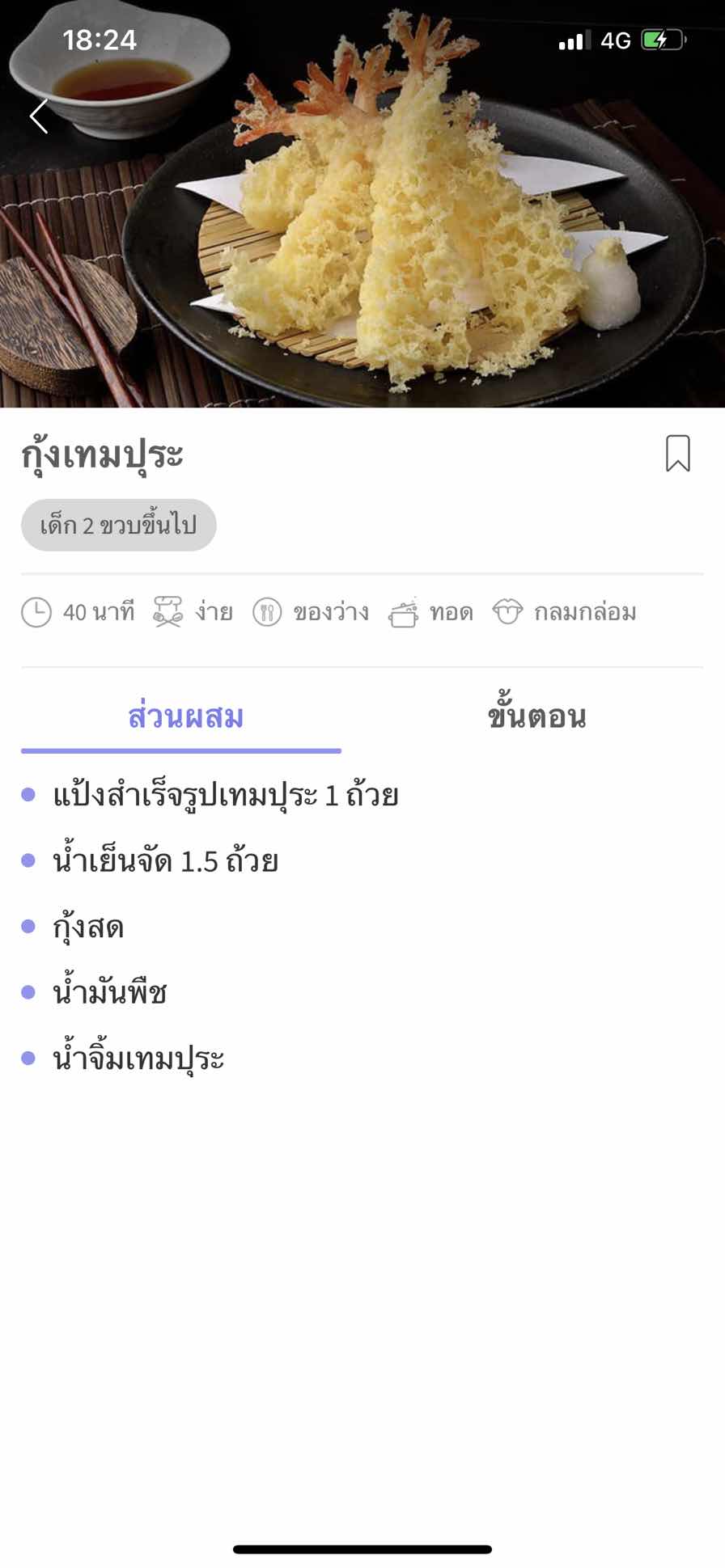725x1568 pixels.
Task: Switch to the ขั้นตอน tab
Action: (536, 716)
